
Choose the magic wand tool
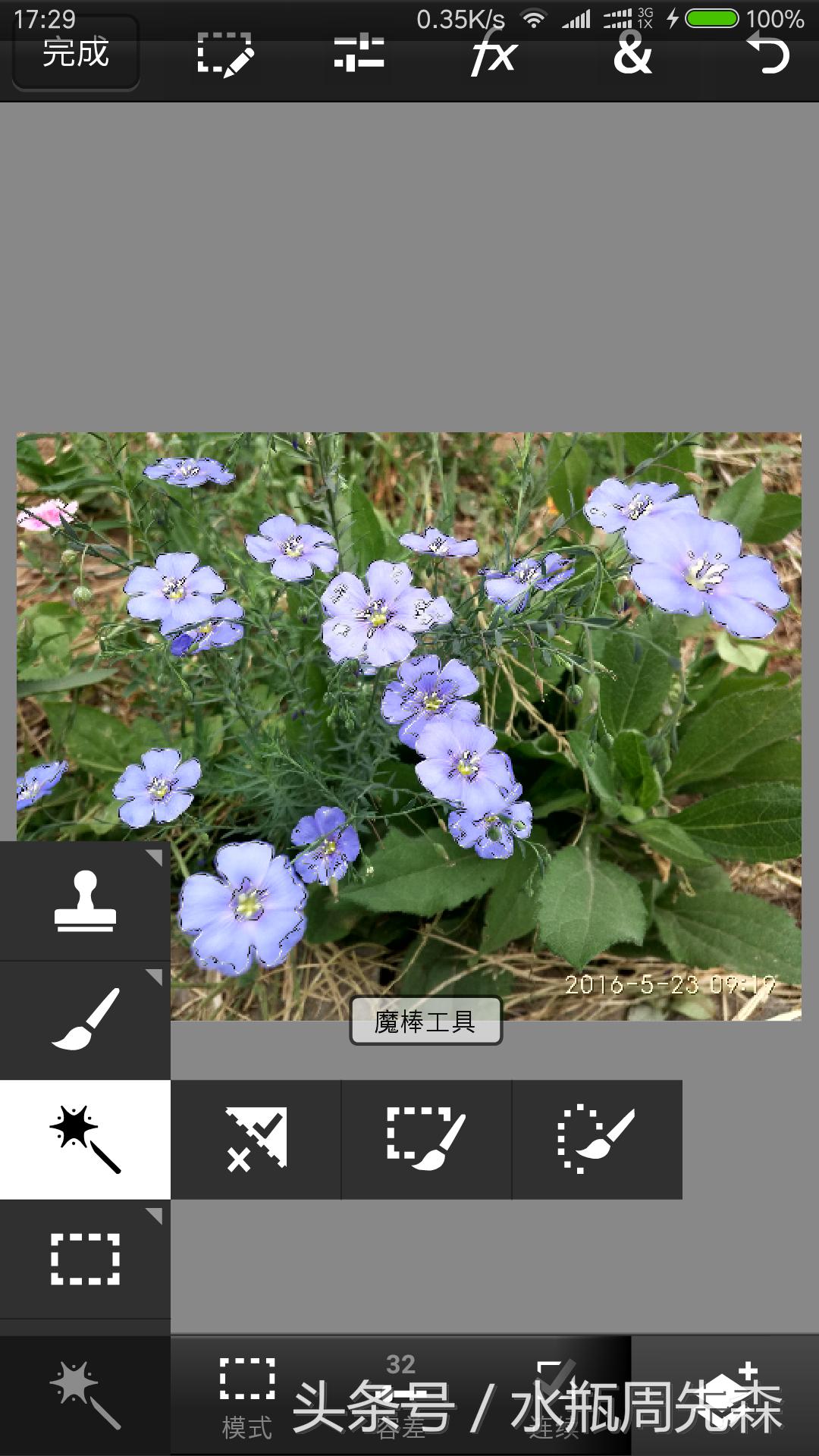[x=85, y=1139]
